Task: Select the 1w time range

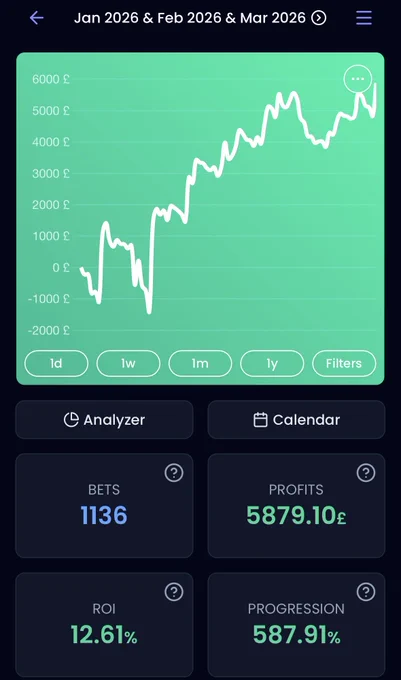Action: click(x=128, y=363)
